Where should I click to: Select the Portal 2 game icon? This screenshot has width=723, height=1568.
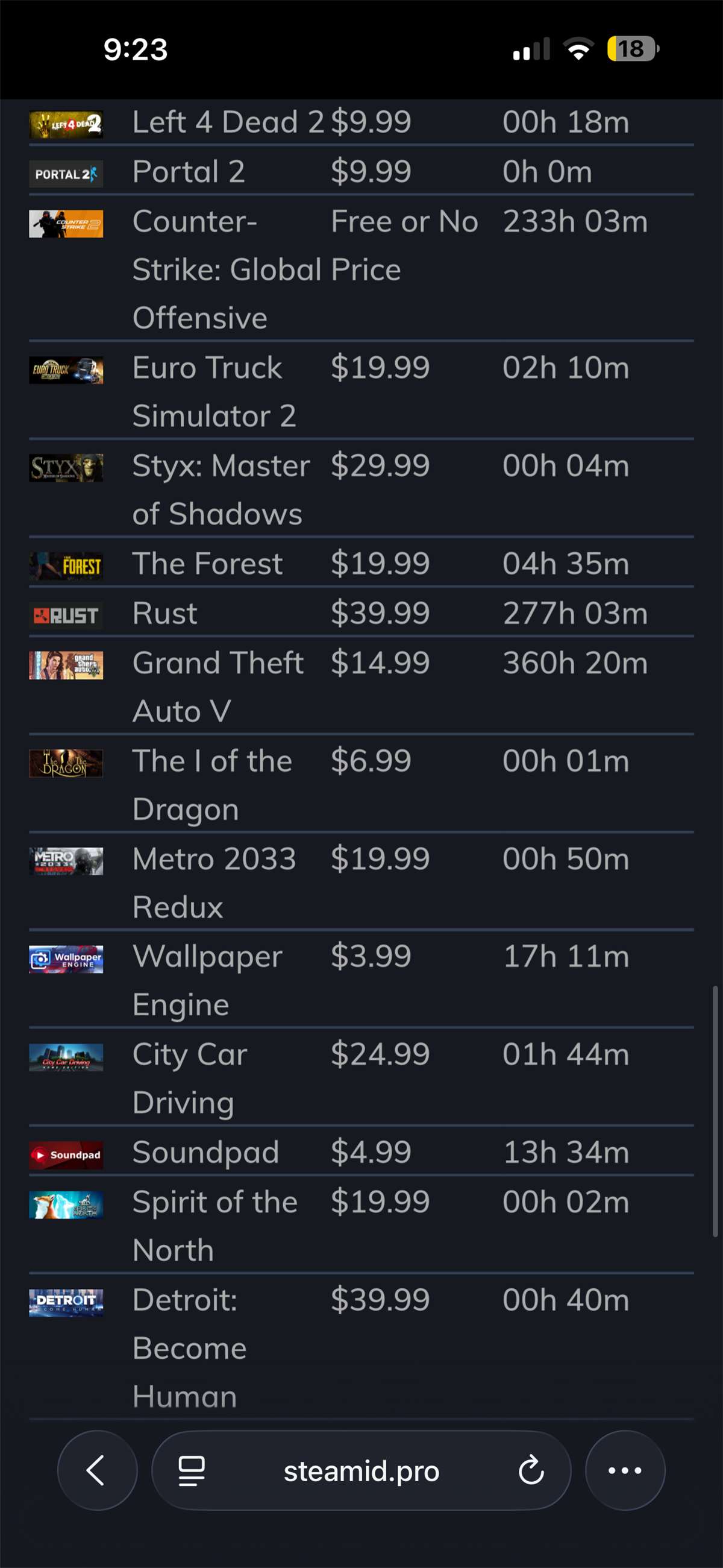coord(66,174)
